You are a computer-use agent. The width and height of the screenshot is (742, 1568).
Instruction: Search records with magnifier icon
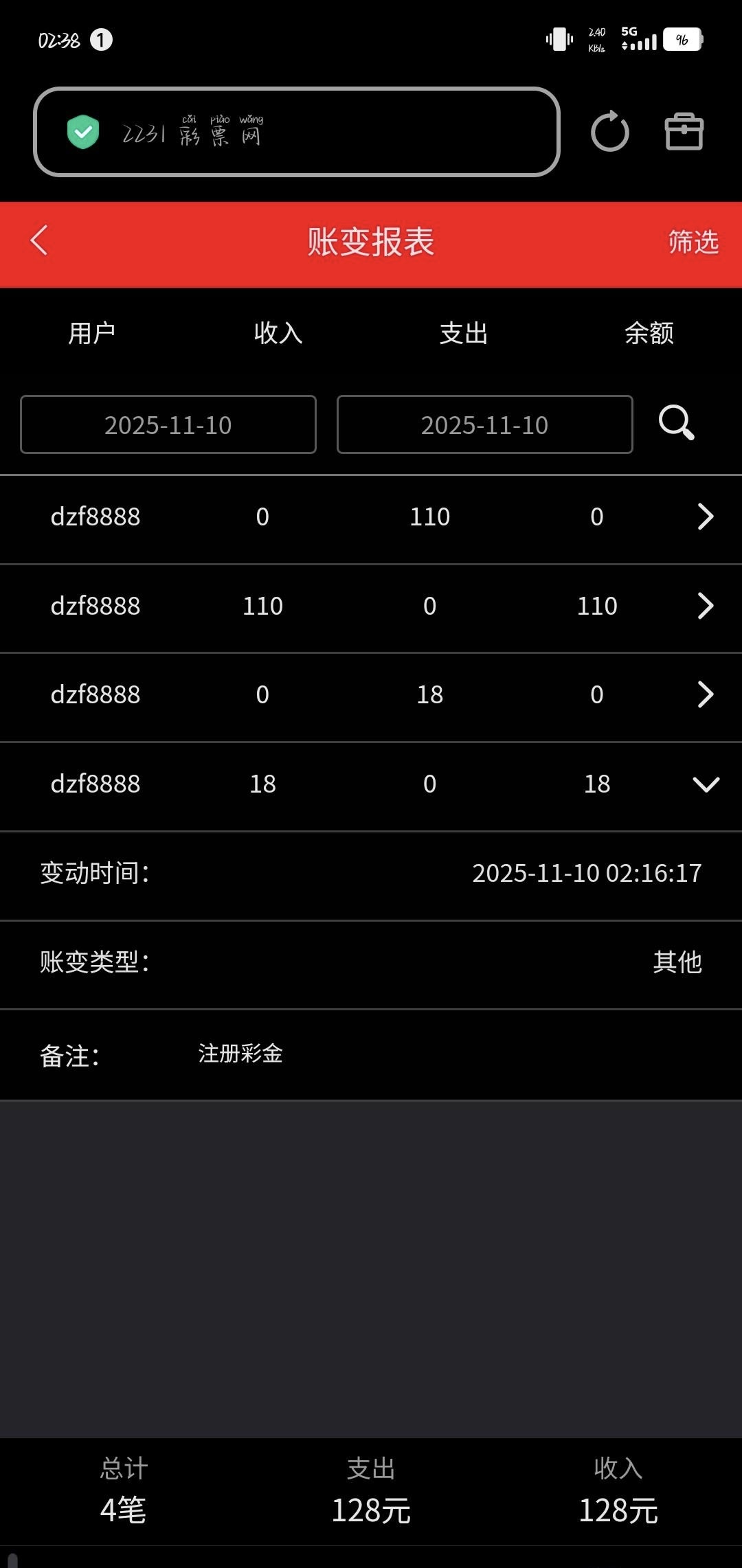click(676, 422)
